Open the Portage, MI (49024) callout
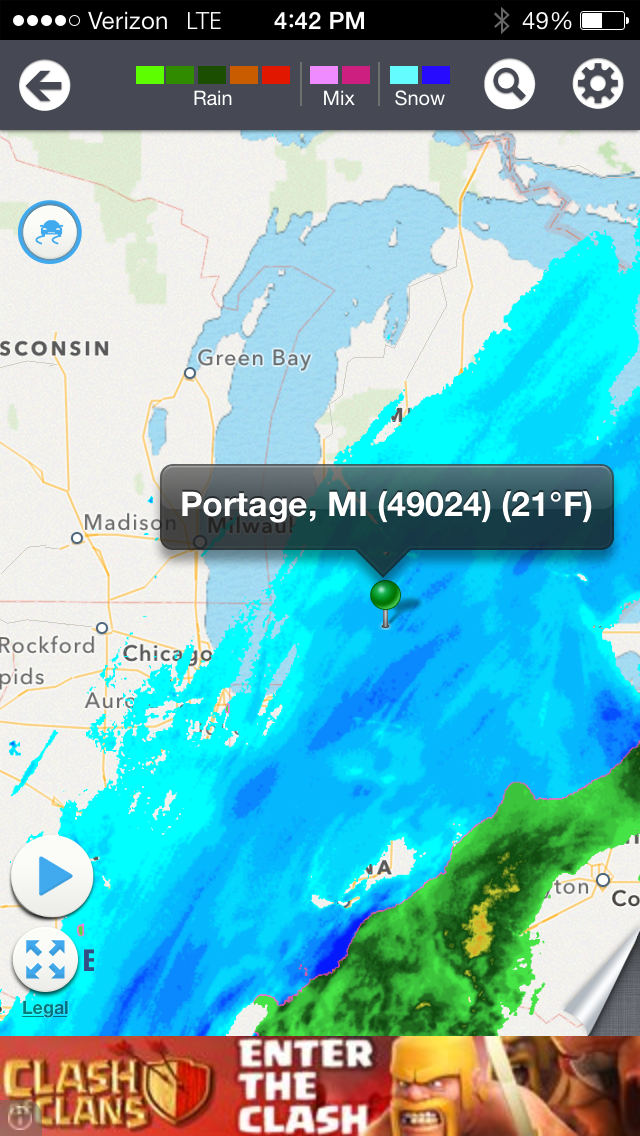This screenshot has height=1136, width=640. [x=386, y=506]
